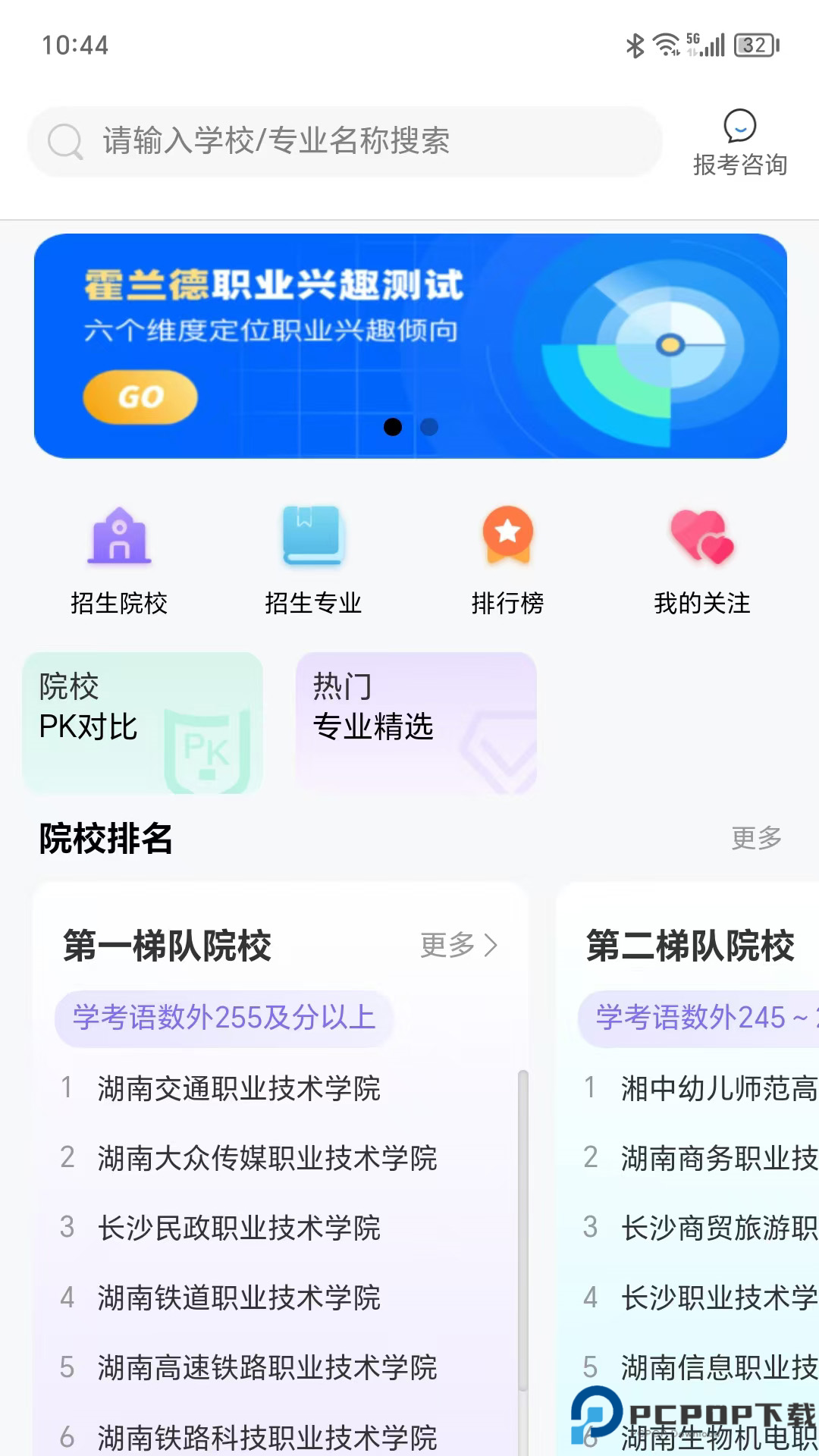
Task: Tap the school search input field
Action: click(341, 141)
